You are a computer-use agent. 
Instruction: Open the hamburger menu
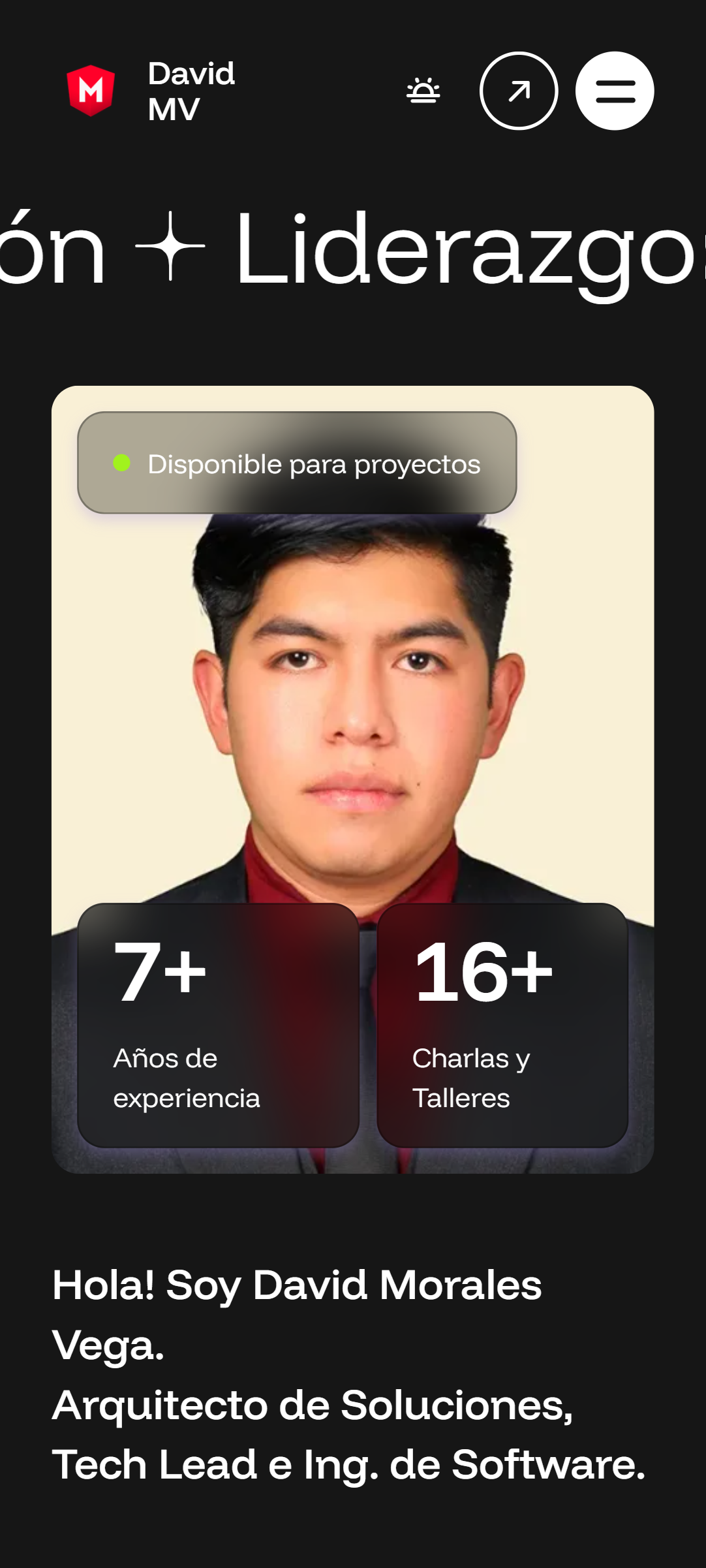tap(615, 91)
